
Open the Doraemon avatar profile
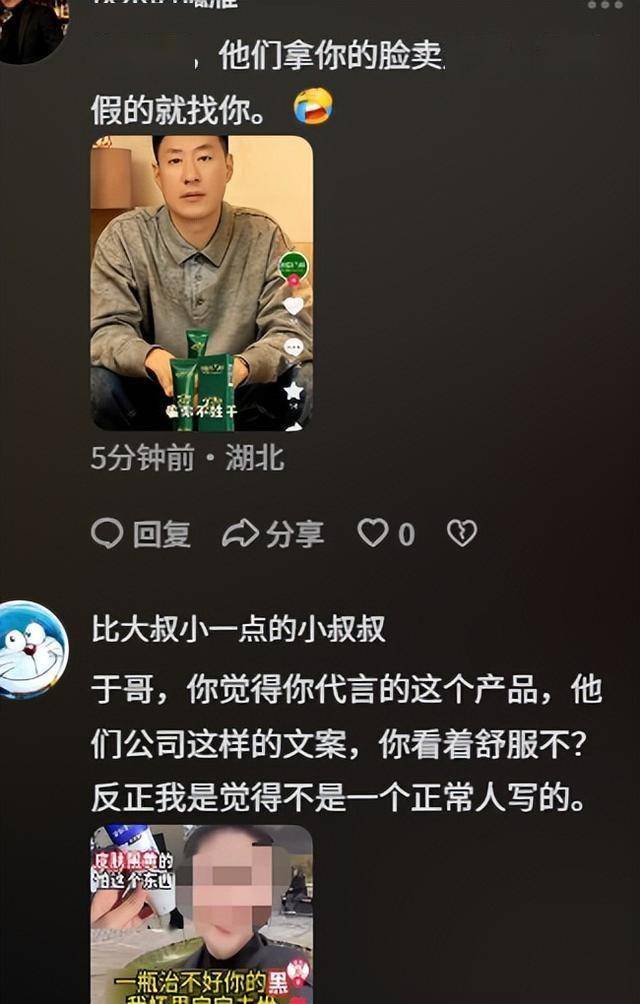click(x=31, y=649)
